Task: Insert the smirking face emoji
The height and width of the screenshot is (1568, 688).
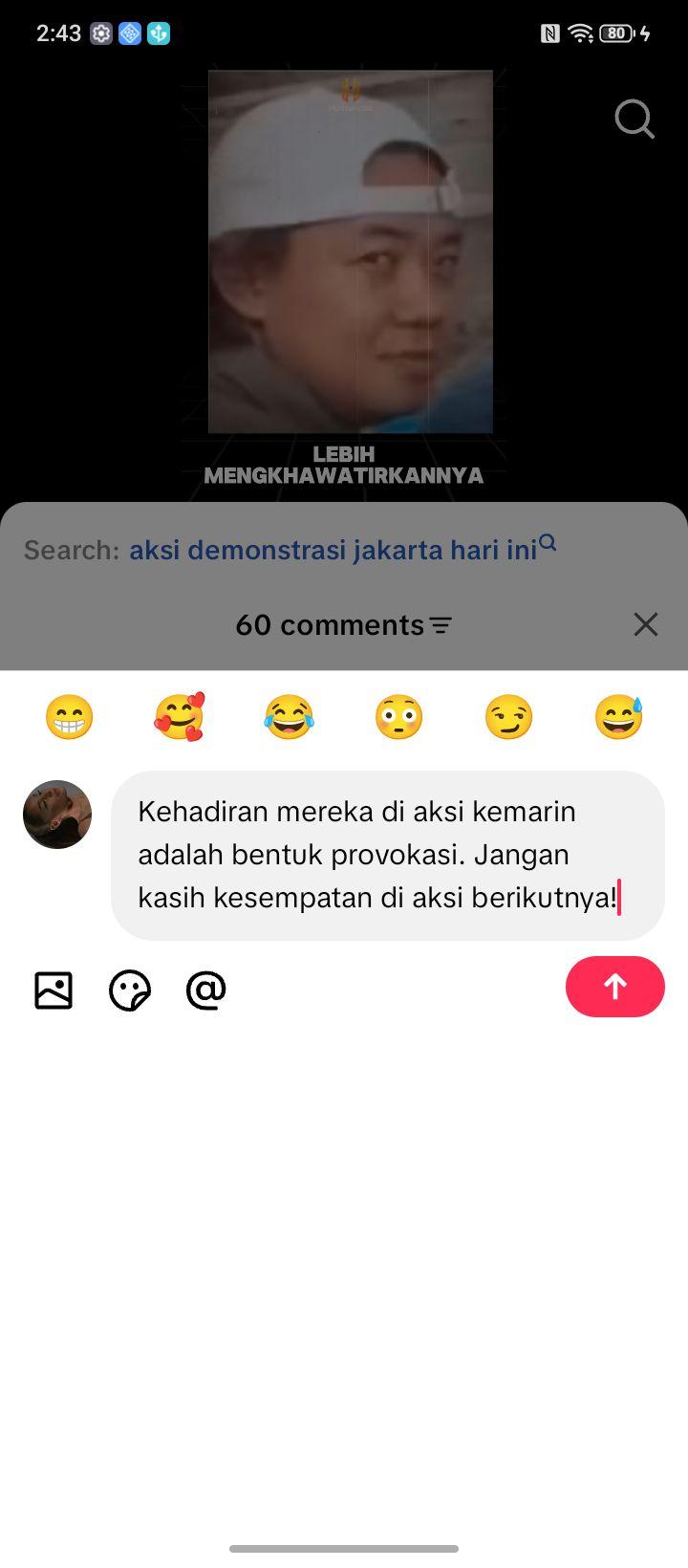Action: pyautogui.click(x=508, y=717)
